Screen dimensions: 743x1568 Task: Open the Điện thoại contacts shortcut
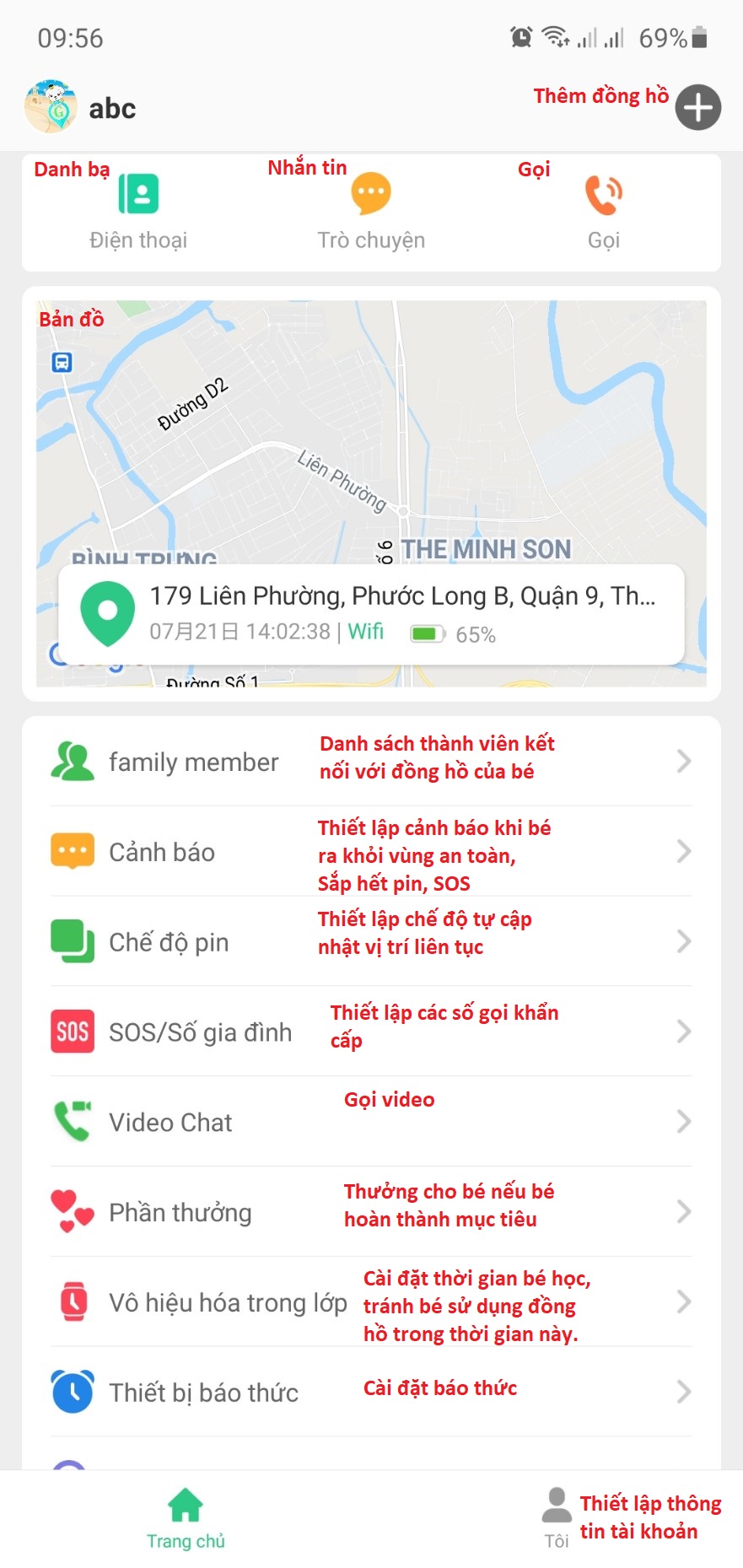[x=138, y=211]
